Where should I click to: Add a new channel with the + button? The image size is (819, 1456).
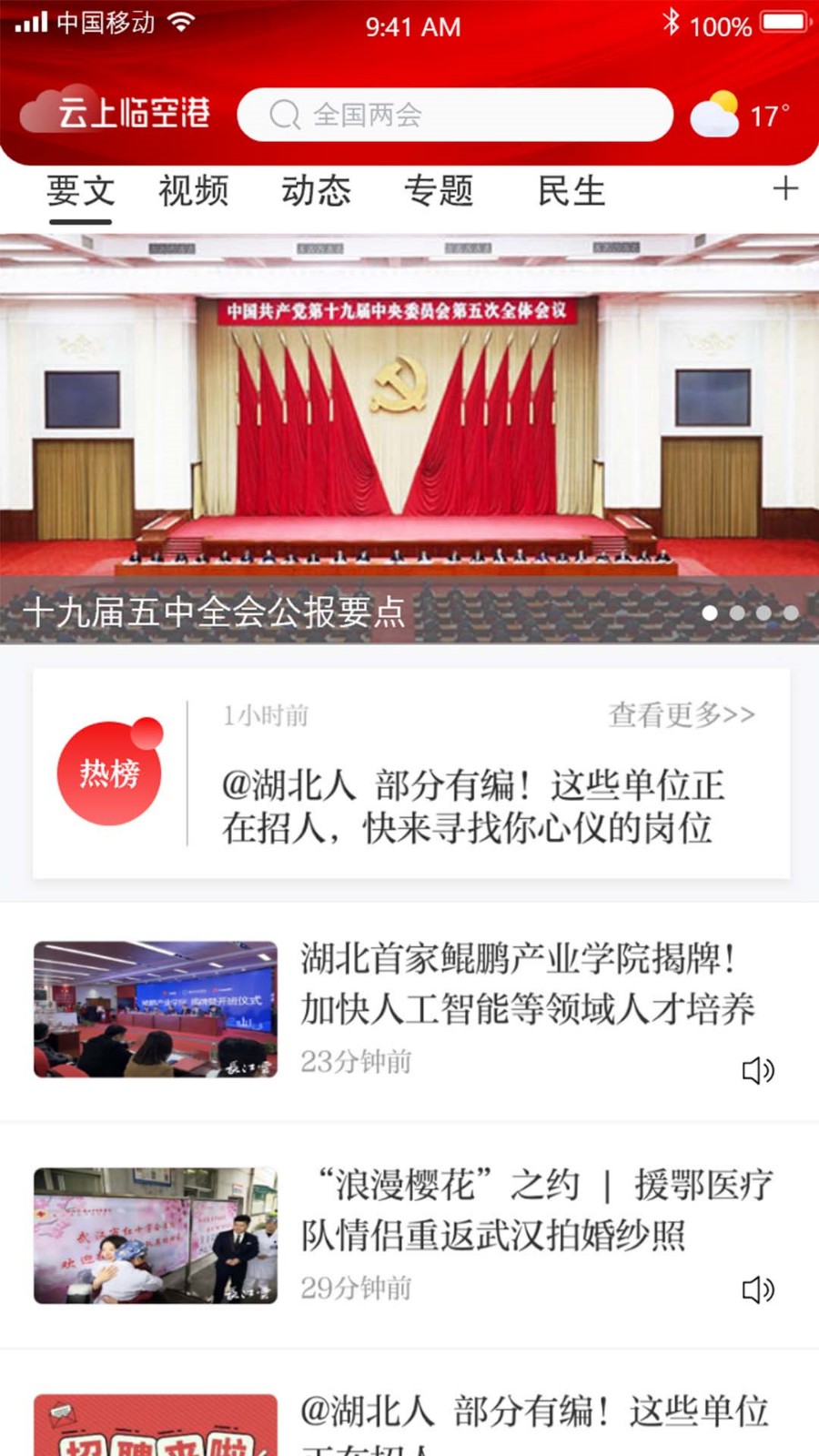point(784,188)
